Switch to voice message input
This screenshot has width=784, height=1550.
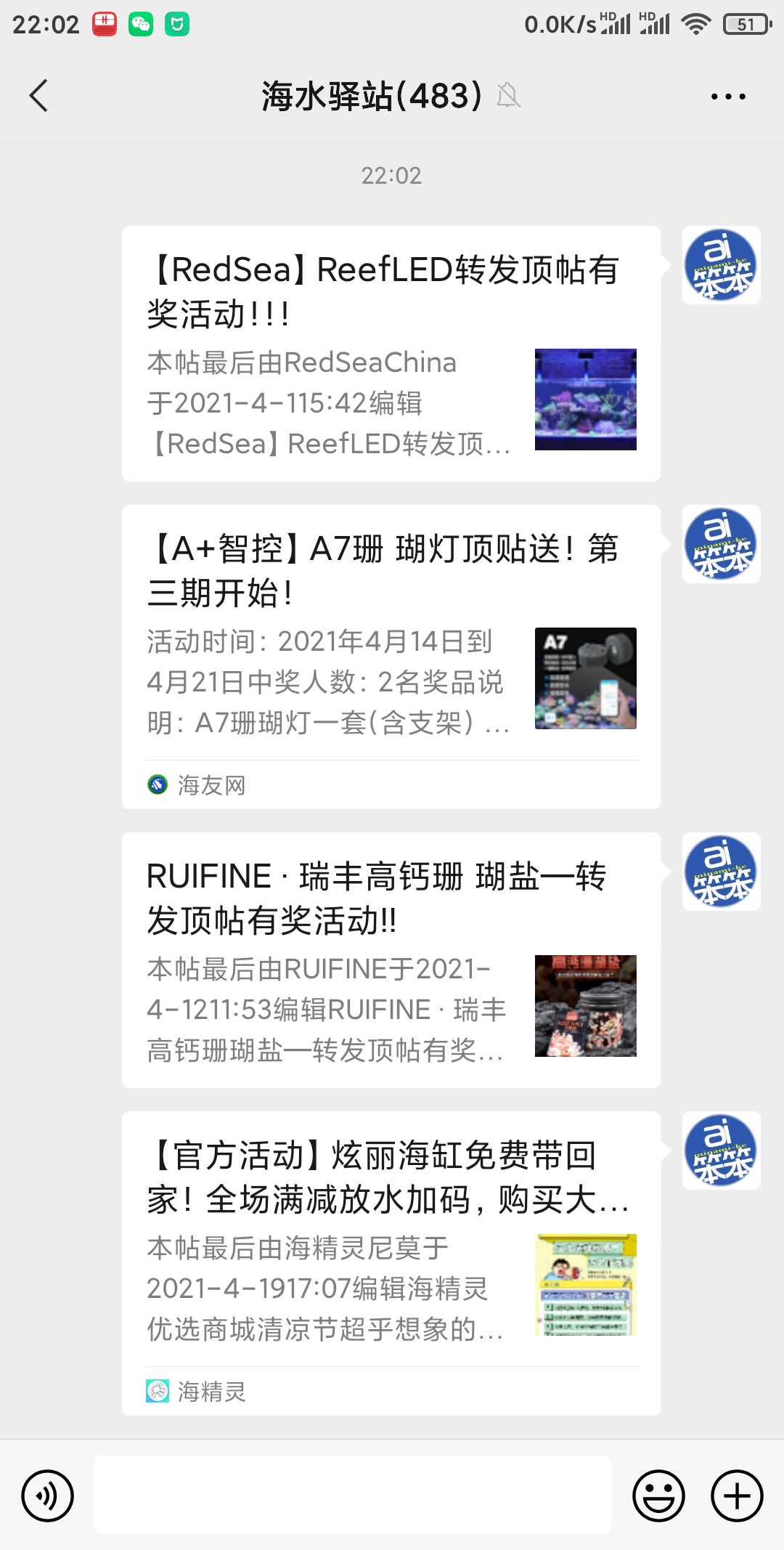click(x=48, y=1496)
